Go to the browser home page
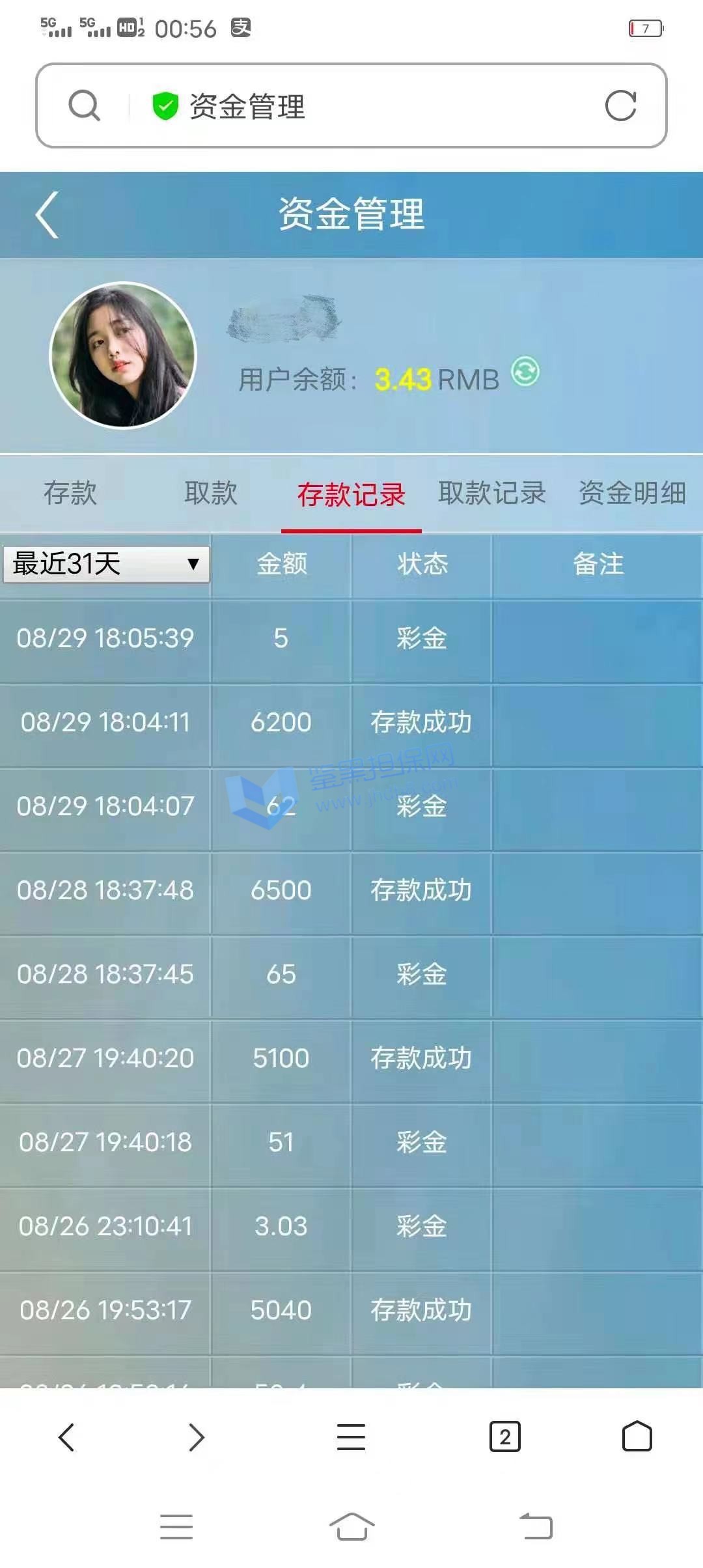703x1568 pixels. tap(637, 1436)
